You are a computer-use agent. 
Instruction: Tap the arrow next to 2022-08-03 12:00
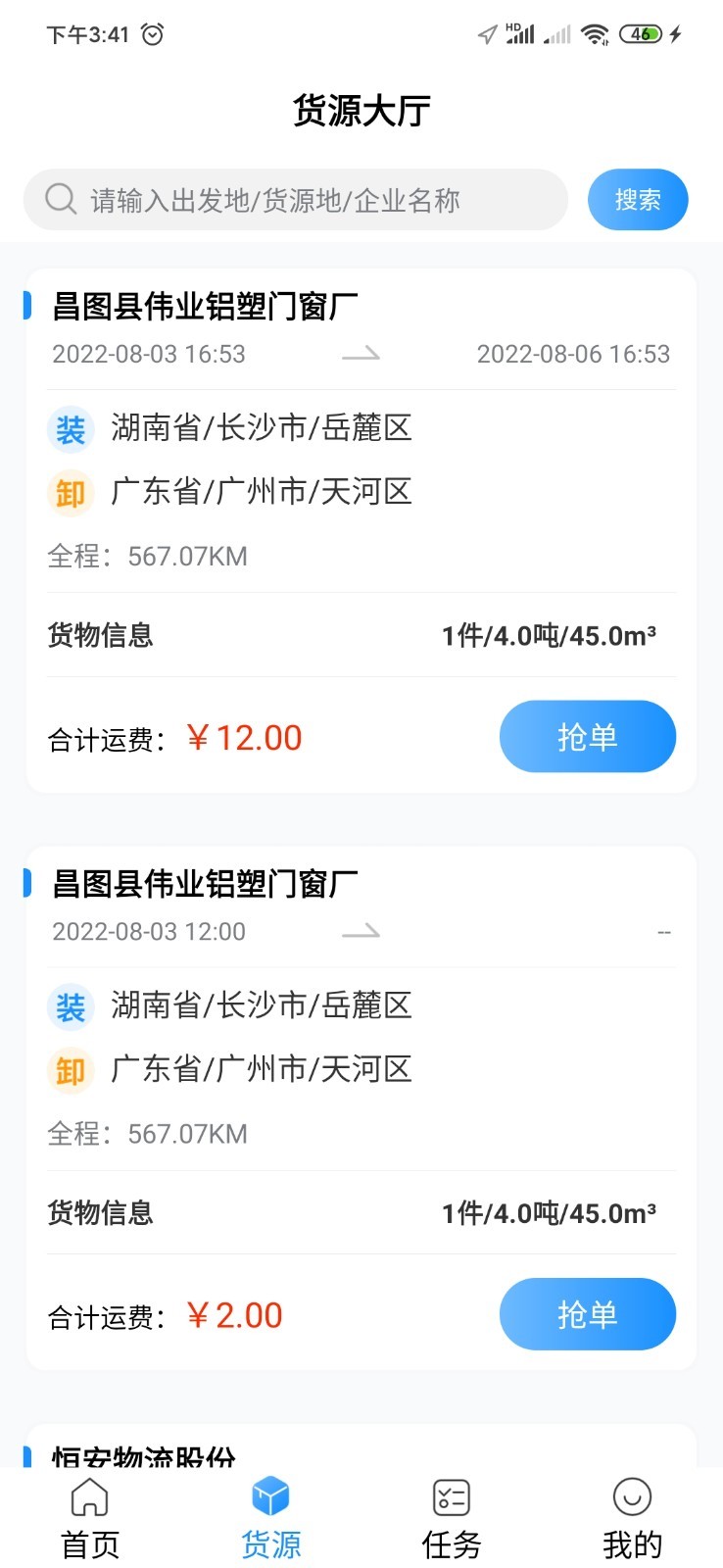coord(361,932)
